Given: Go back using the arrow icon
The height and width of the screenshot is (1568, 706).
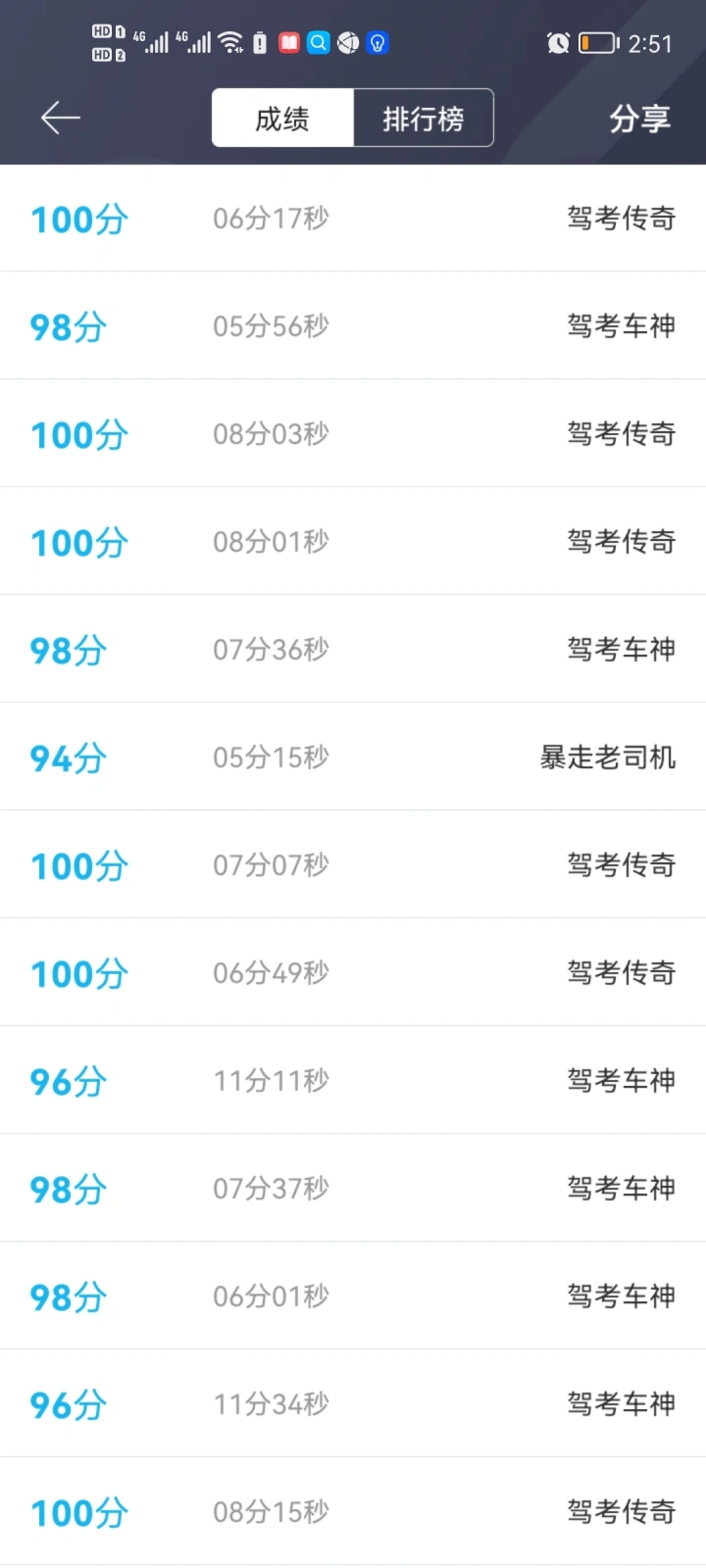Looking at the screenshot, I should click(x=60, y=119).
